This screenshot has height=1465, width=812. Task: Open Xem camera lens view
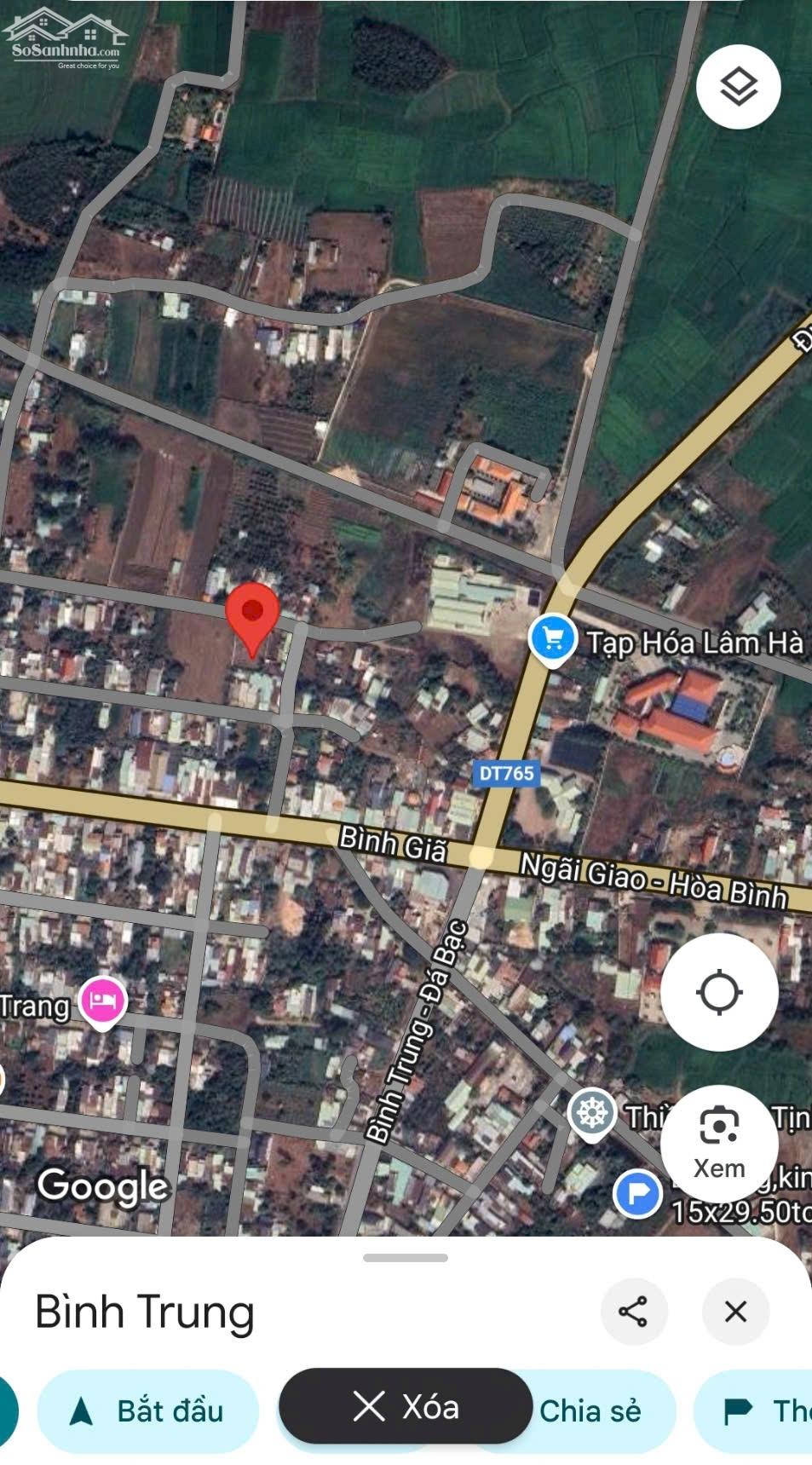coord(719,1143)
